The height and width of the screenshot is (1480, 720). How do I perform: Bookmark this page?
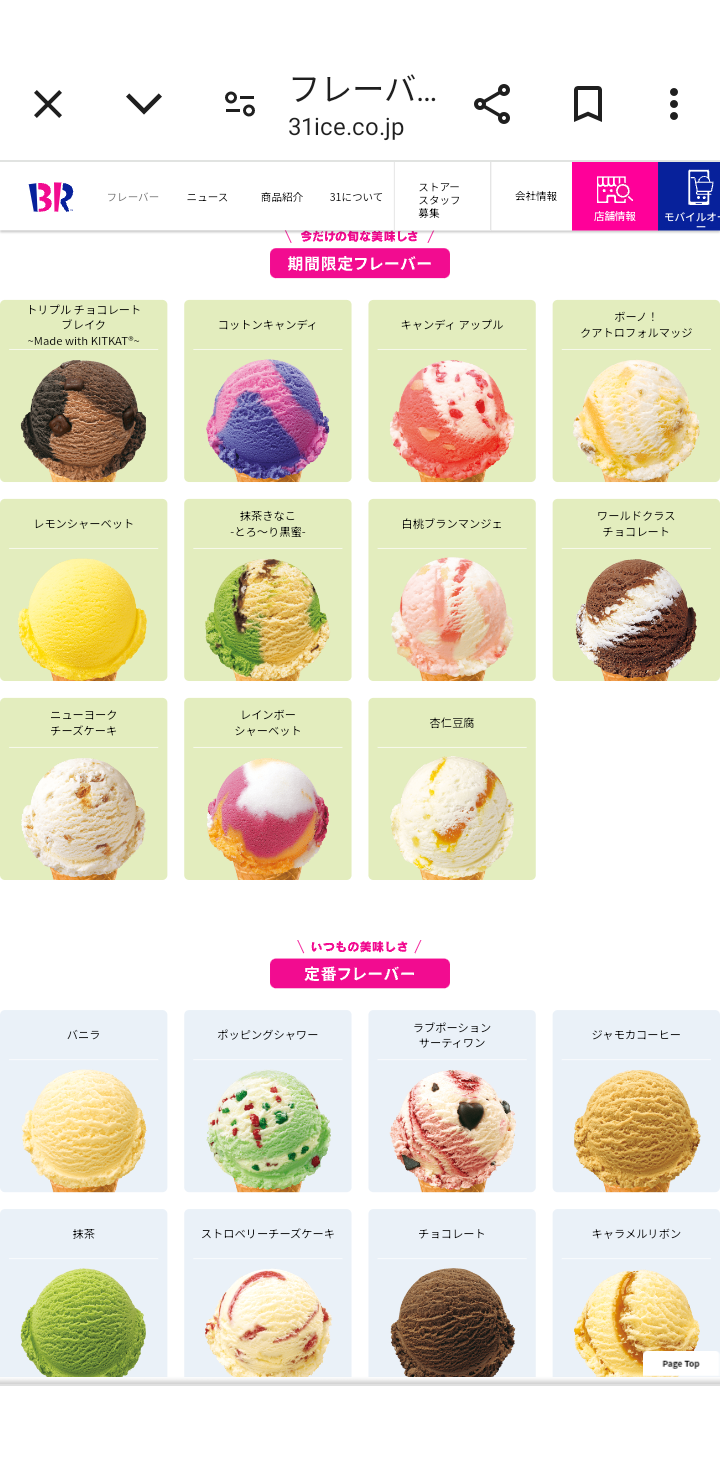pos(587,104)
